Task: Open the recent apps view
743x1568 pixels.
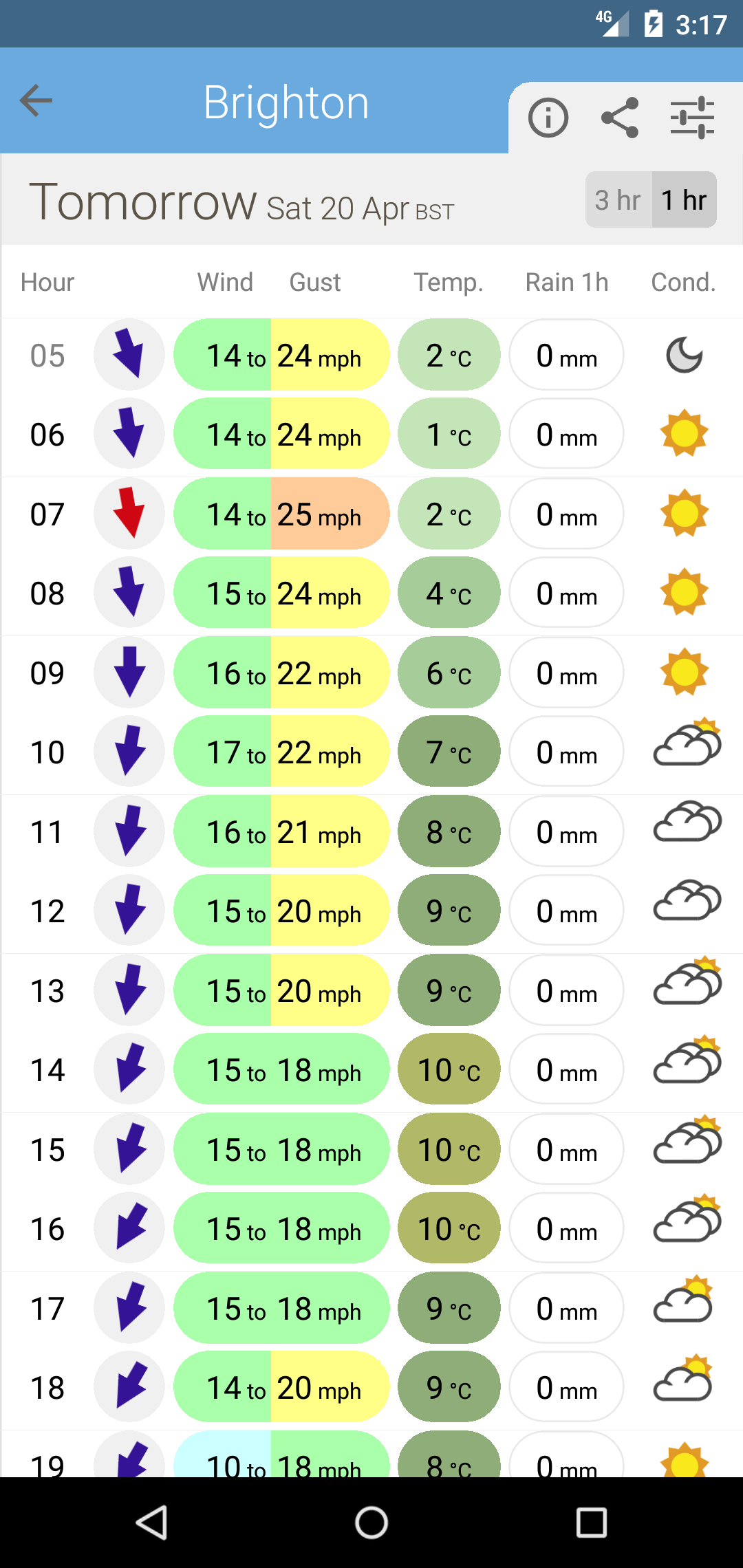Action: pyautogui.click(x=591, y=1523)
